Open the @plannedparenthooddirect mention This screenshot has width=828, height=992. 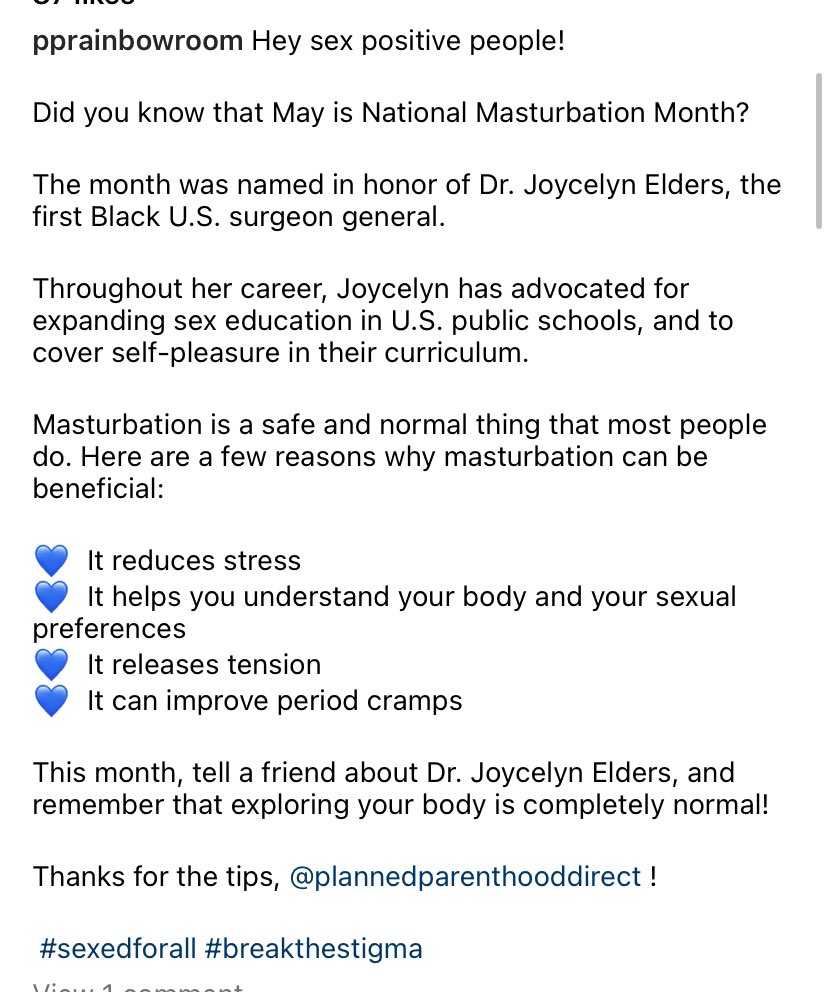click(465, 877)
